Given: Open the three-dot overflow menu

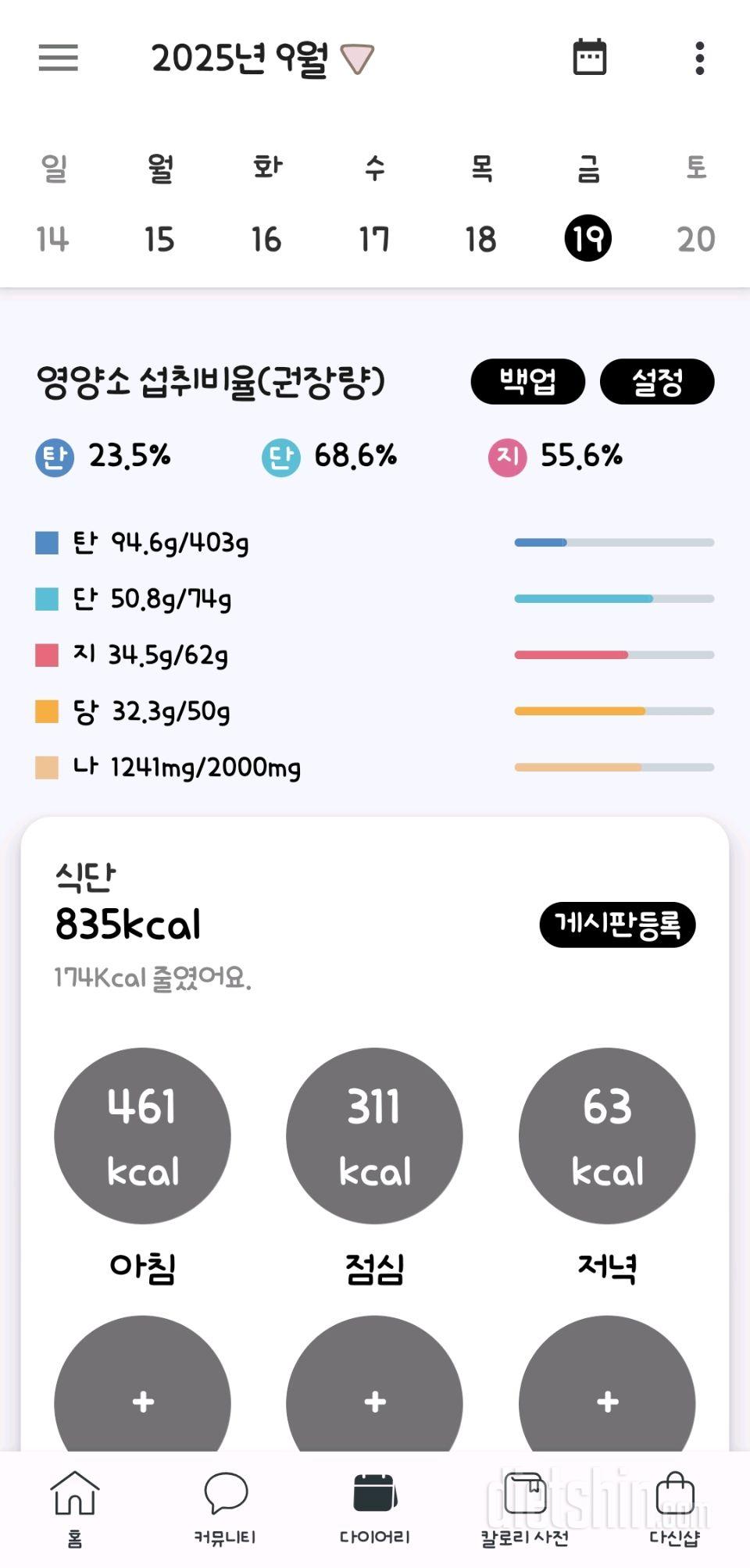Looking at the screenshot, I should 699,59.
